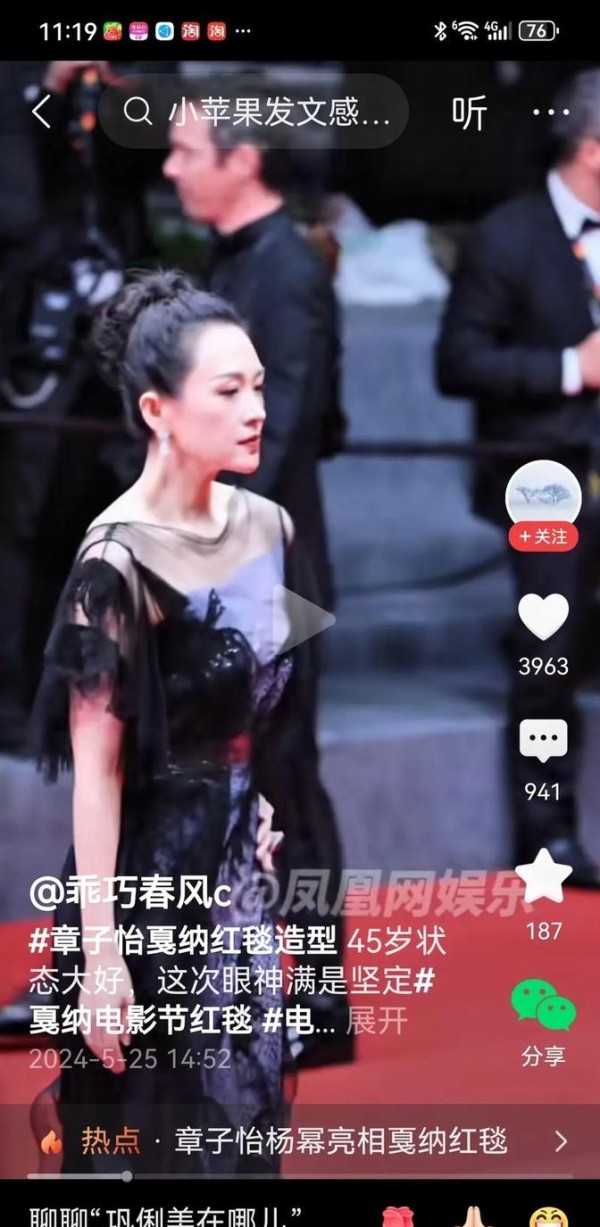The image size is (600, 1227).
Task: Open the hashtag #章子怡戛纳红毯造型
Action: (188, 942)
